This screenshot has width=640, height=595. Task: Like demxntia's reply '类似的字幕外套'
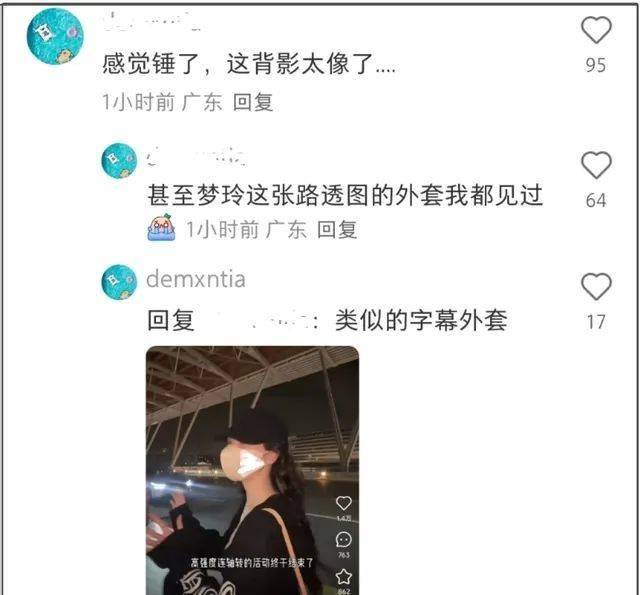pos(596,287)
